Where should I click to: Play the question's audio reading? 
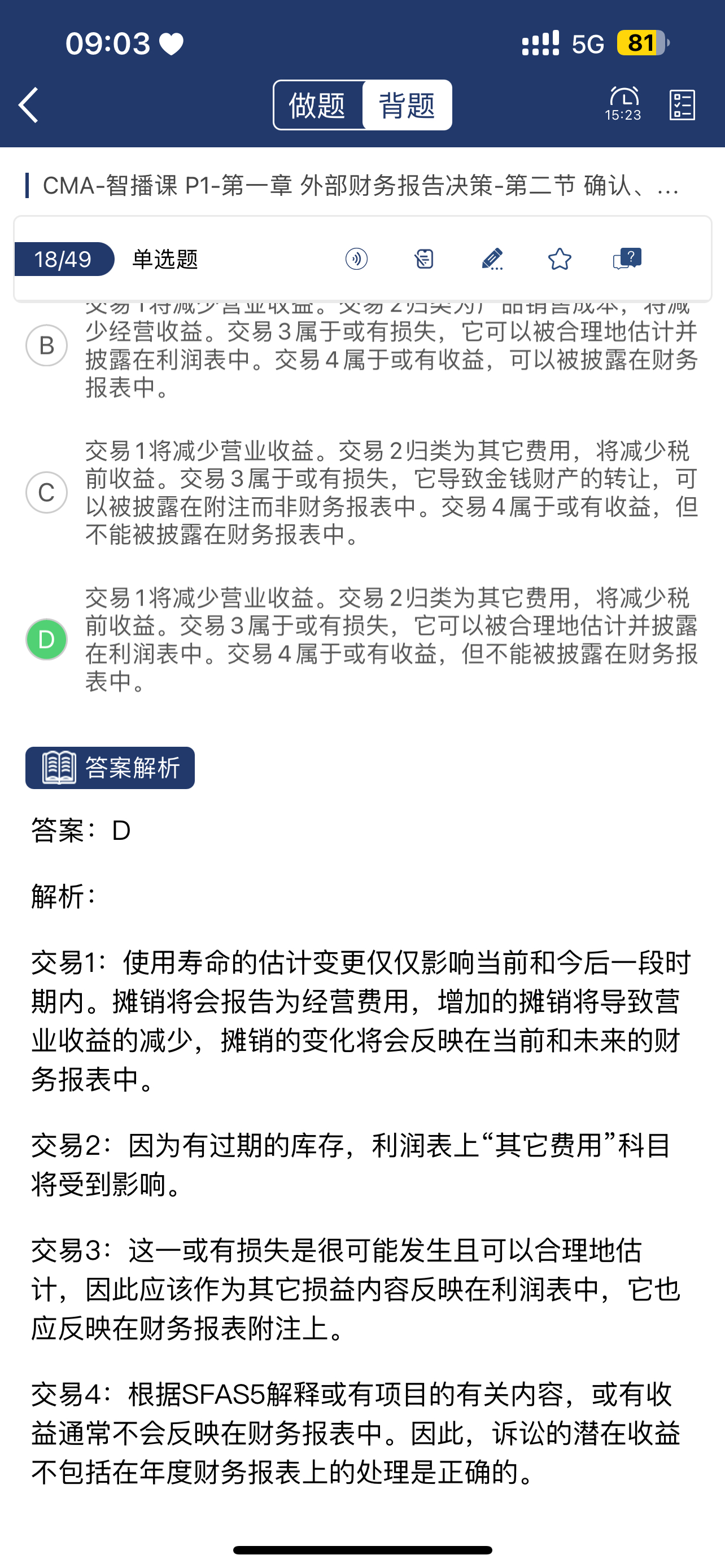pyautogui.click(x=356, y=259)
